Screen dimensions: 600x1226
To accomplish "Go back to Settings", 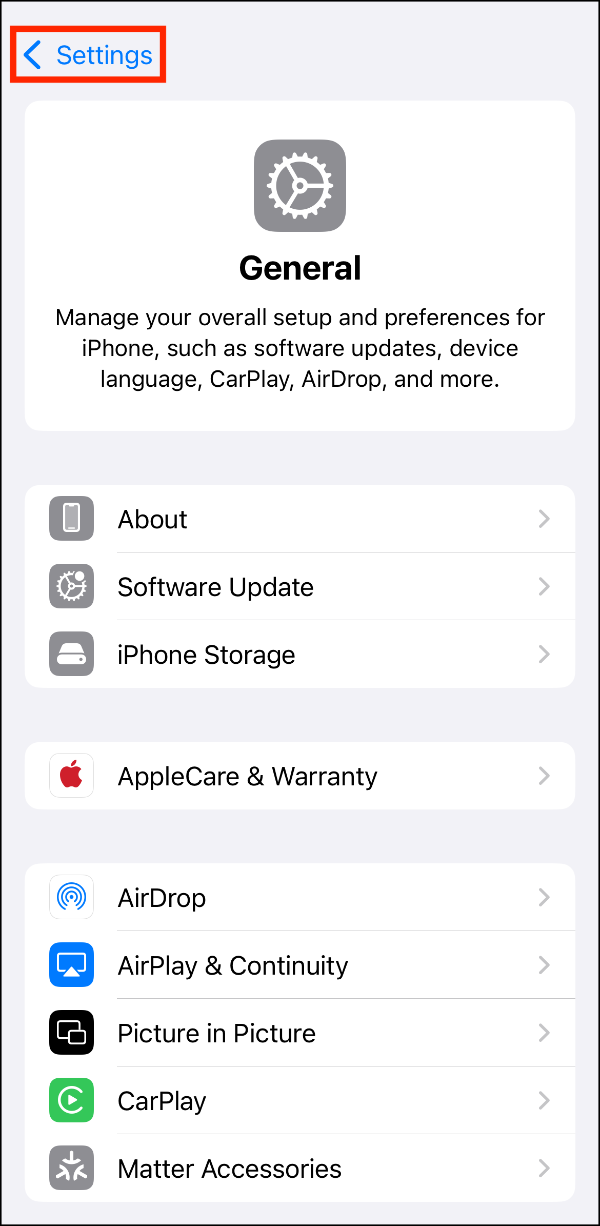I will click(x=89, y=55).
